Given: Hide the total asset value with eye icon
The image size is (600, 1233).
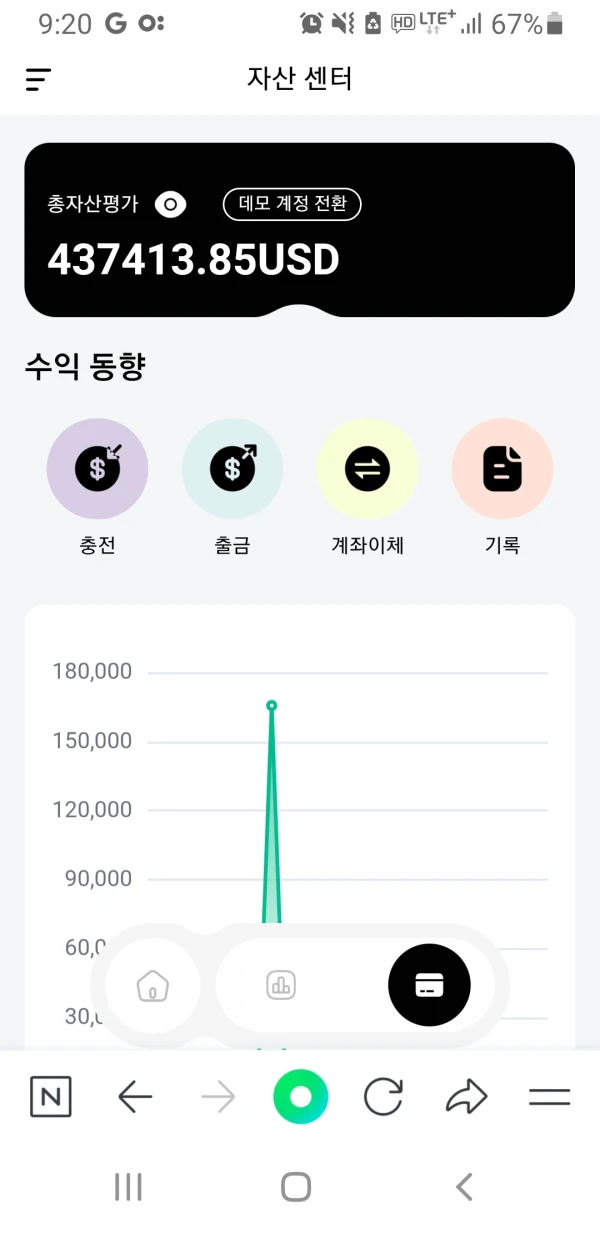Looking at the screenshot, I should pos(171,205).
